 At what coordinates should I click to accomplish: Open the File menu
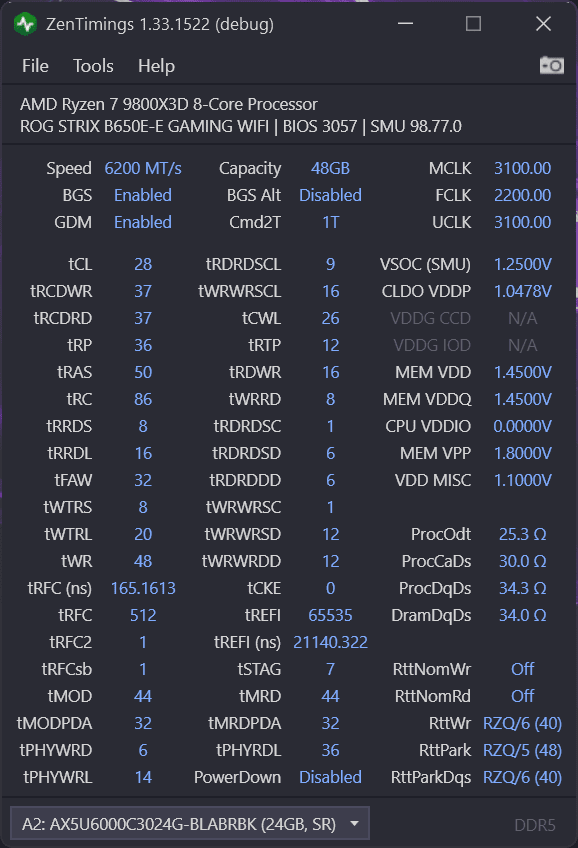[35, 66]
